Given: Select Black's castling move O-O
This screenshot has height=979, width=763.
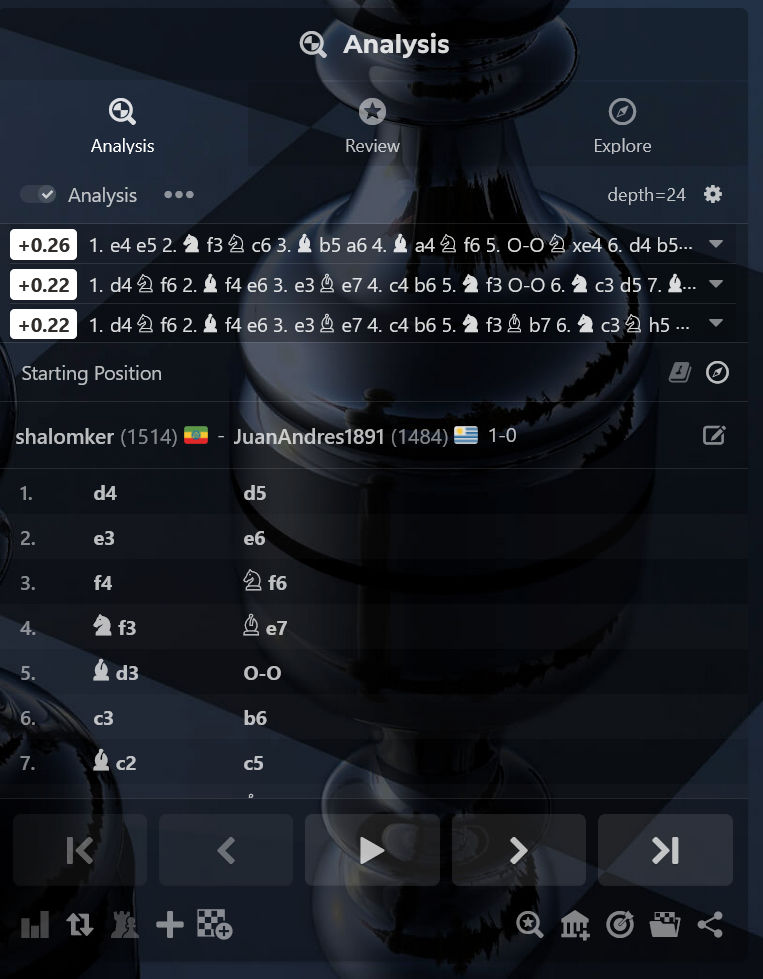Looking at the screenshot, I should pyautogui.click(x=262, y=673).
